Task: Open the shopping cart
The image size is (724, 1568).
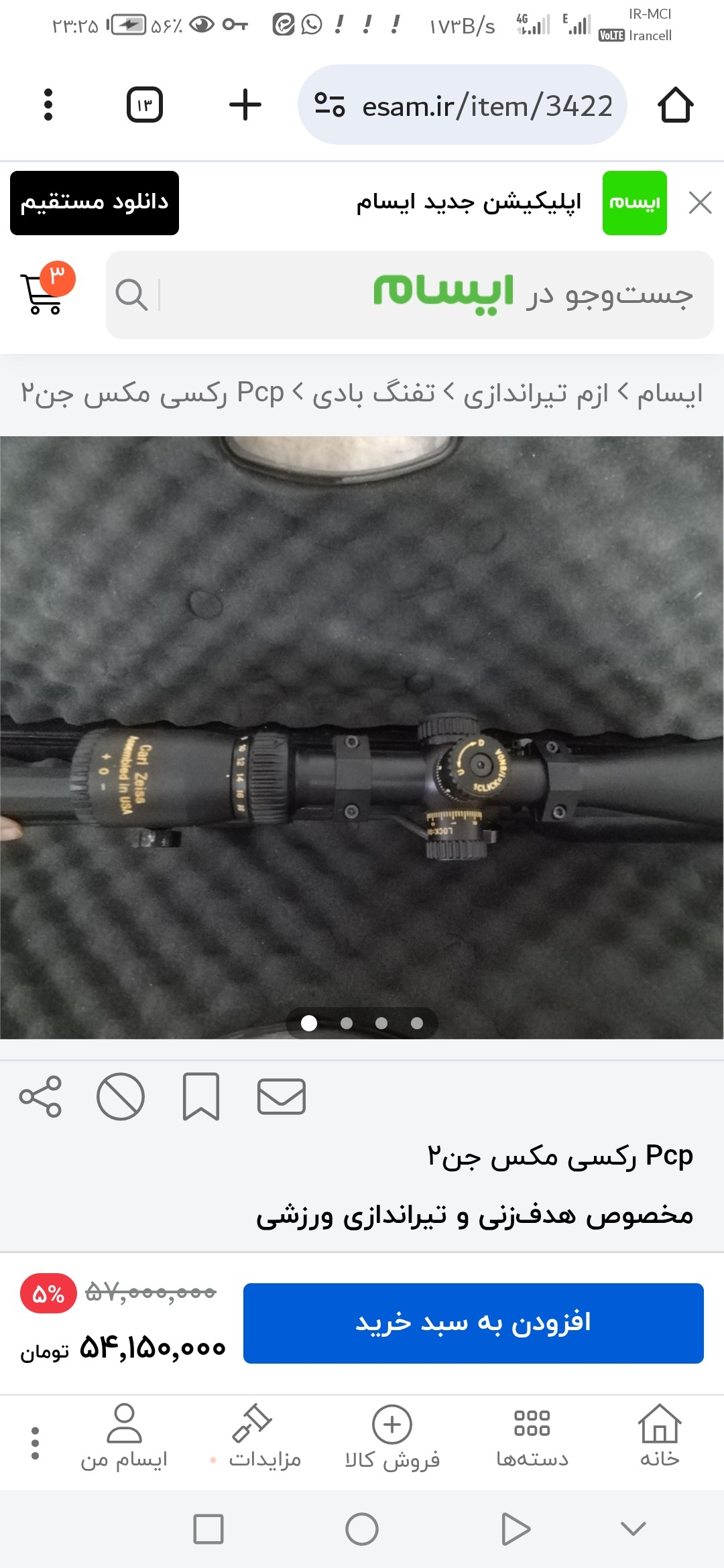Action: 46,293
